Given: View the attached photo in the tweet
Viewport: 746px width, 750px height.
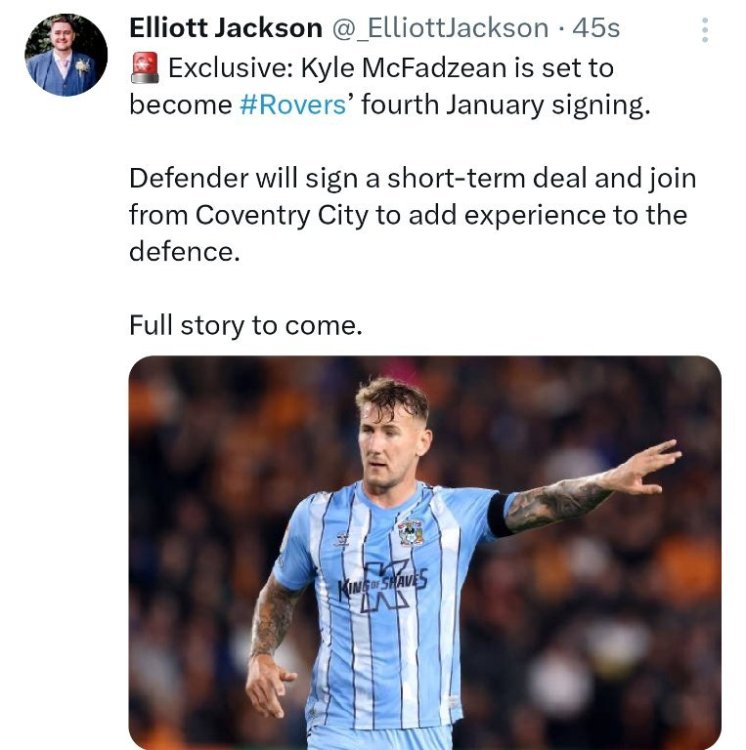Looking at the screenshot, I should (x=424, y=552).
